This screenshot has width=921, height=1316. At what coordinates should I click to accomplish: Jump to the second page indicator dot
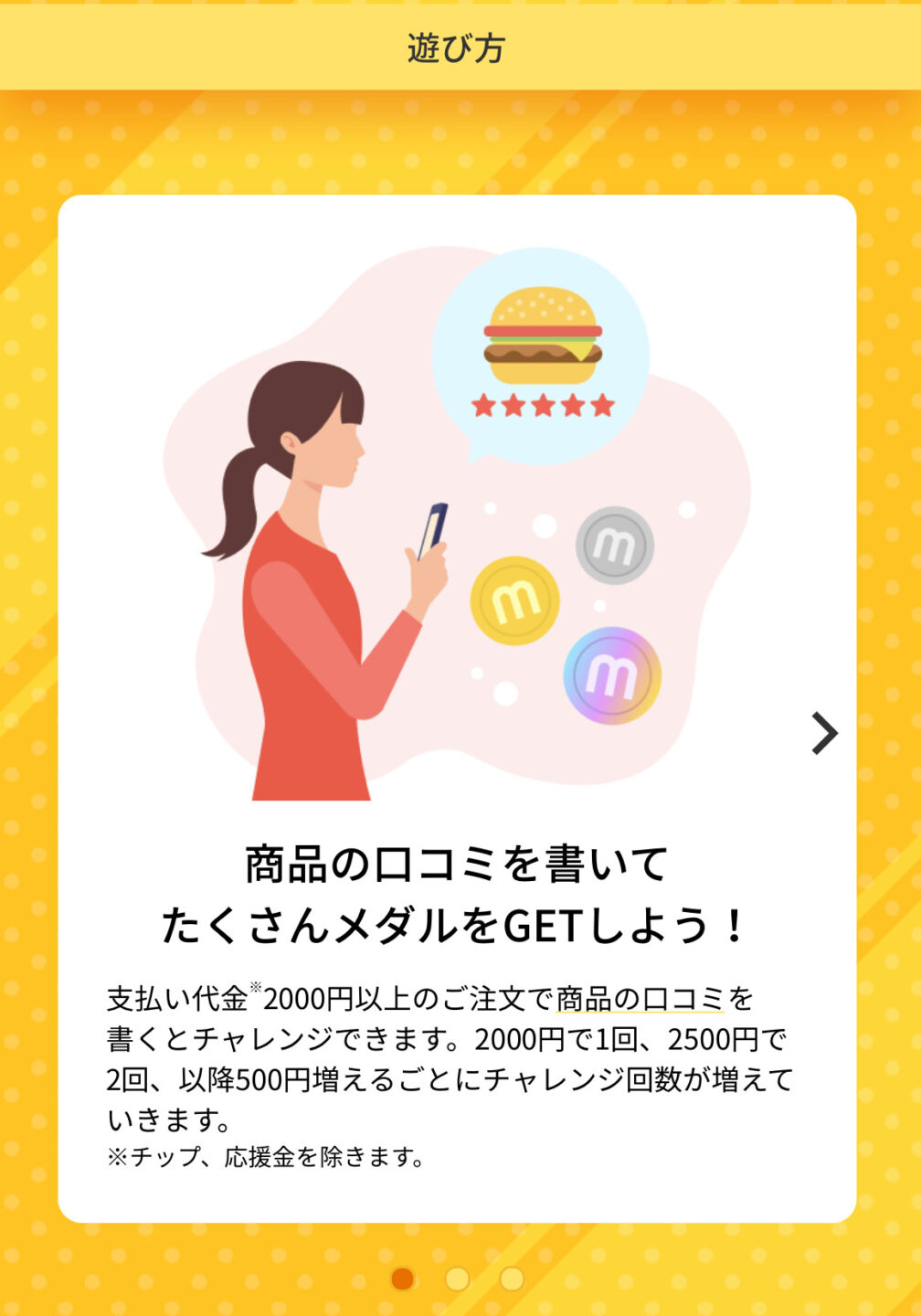point(457,1279)
